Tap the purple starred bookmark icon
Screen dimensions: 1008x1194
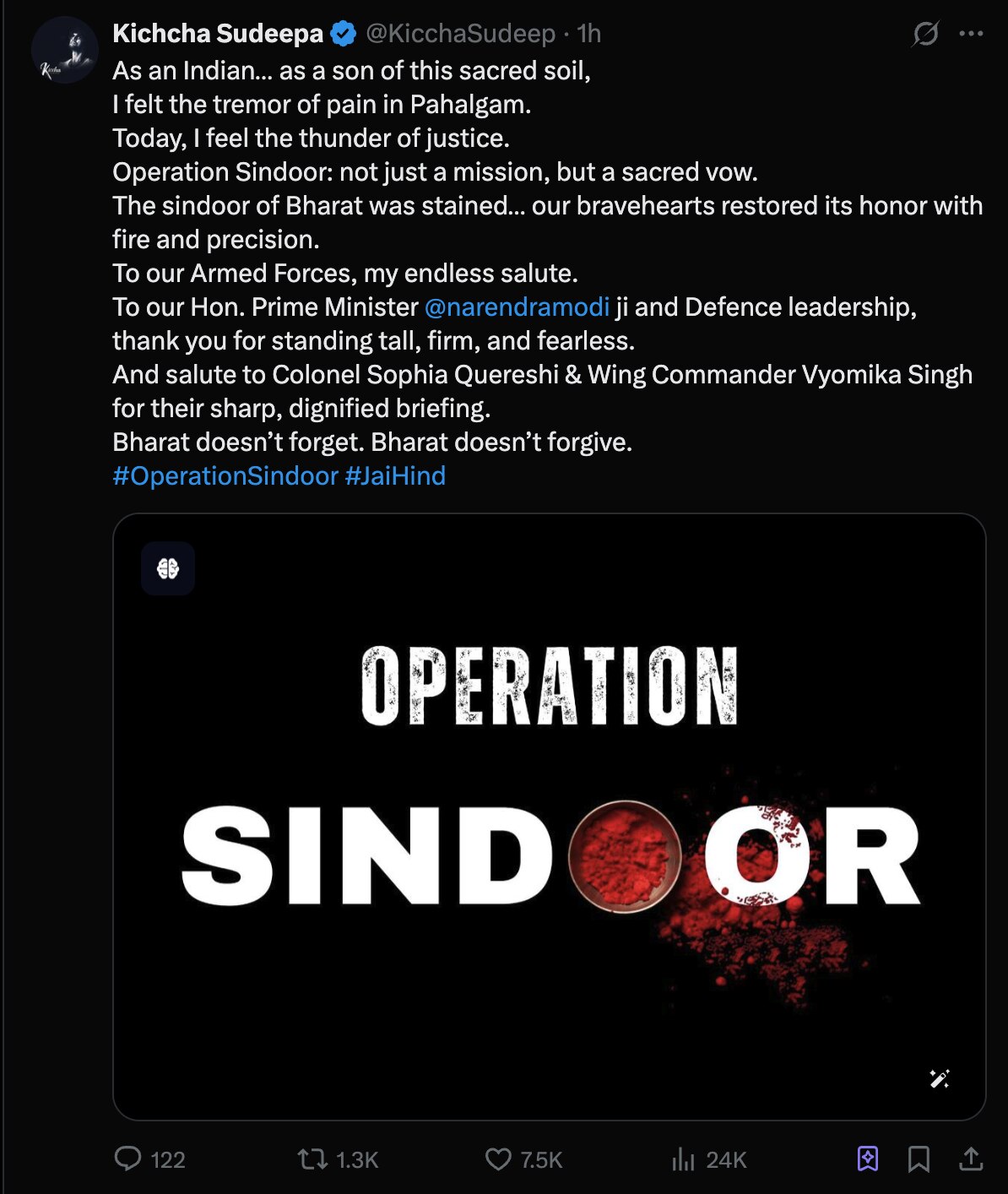[x=868, y=1159]
